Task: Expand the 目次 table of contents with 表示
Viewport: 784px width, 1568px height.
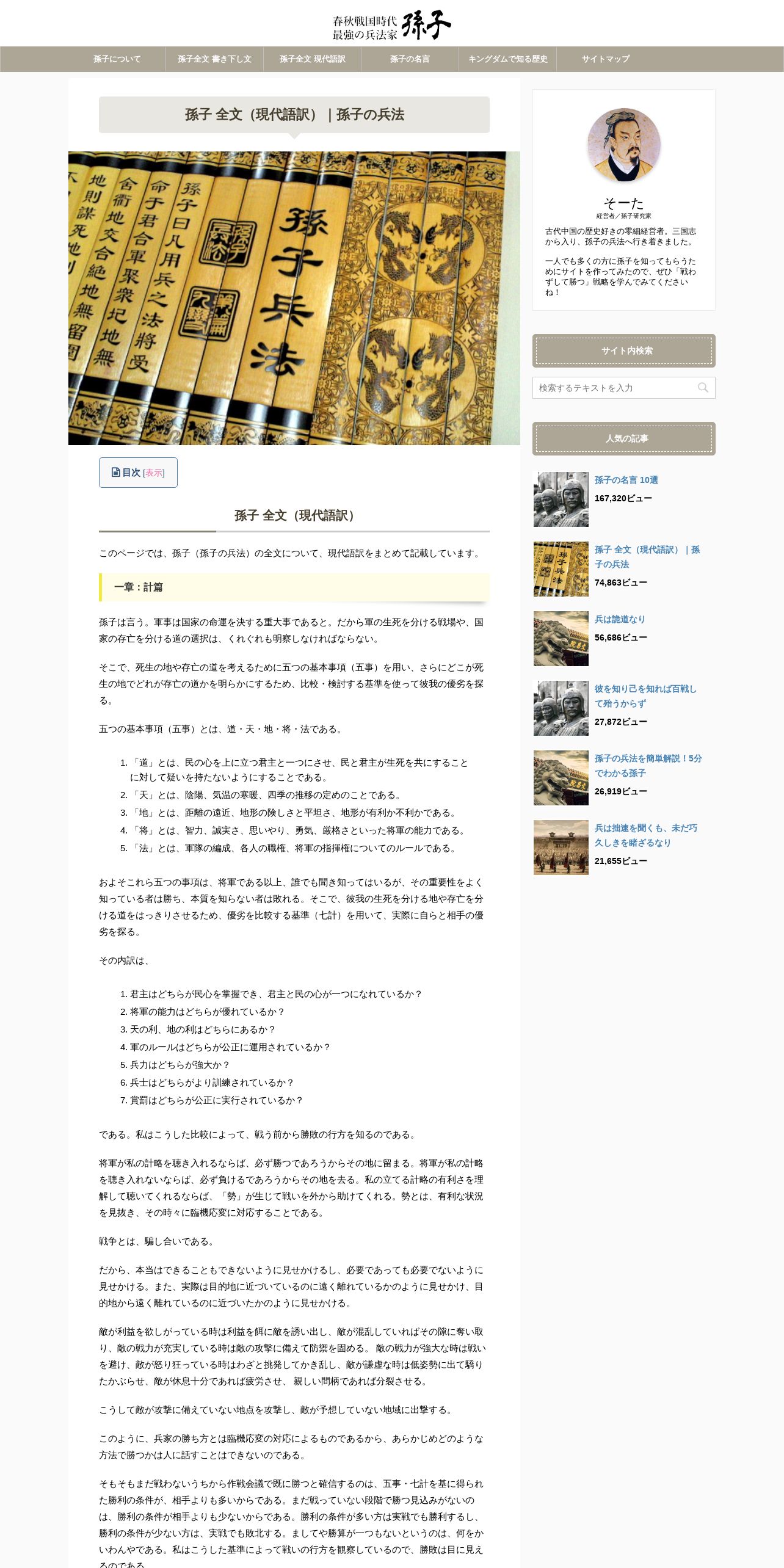Action: [x=154, y=473]
